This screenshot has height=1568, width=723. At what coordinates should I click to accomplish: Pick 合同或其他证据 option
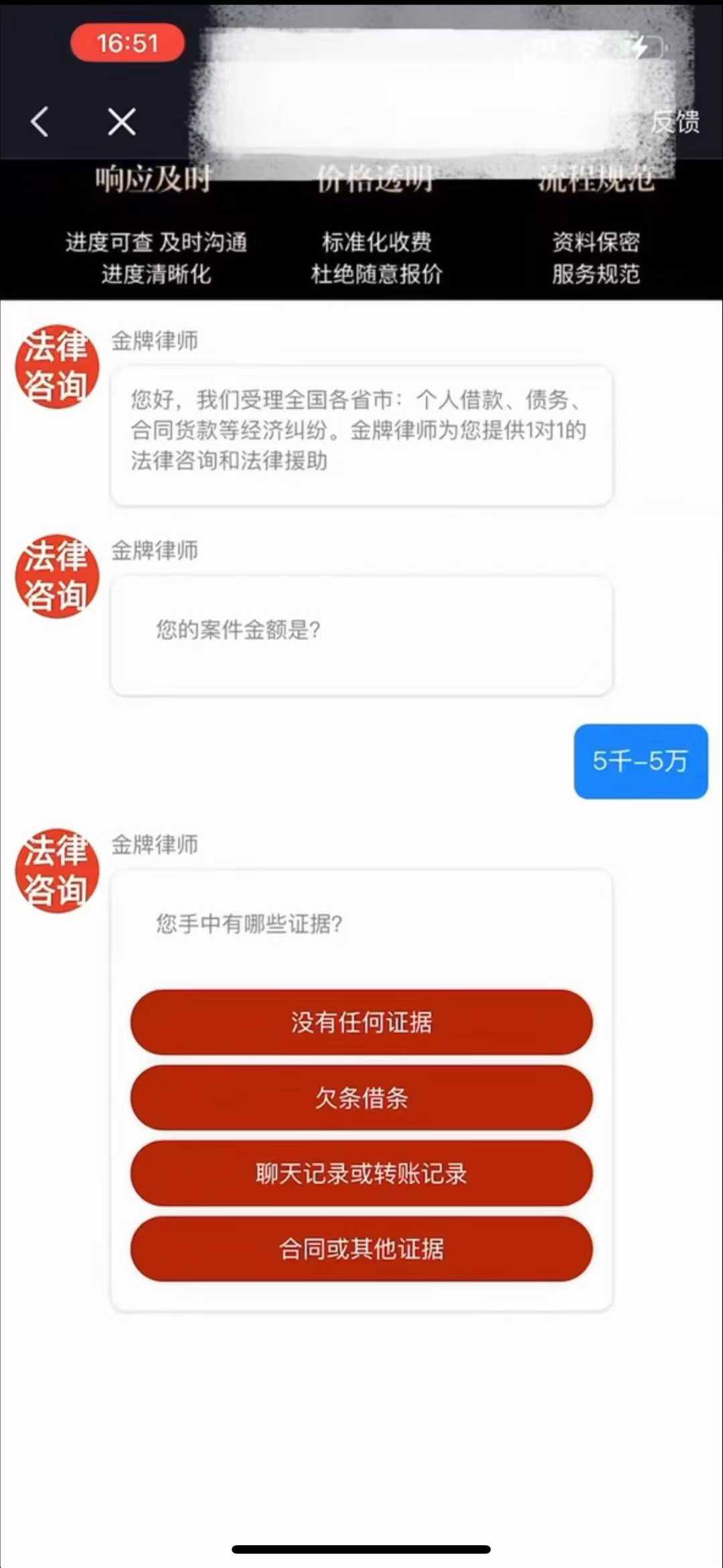361,1249
